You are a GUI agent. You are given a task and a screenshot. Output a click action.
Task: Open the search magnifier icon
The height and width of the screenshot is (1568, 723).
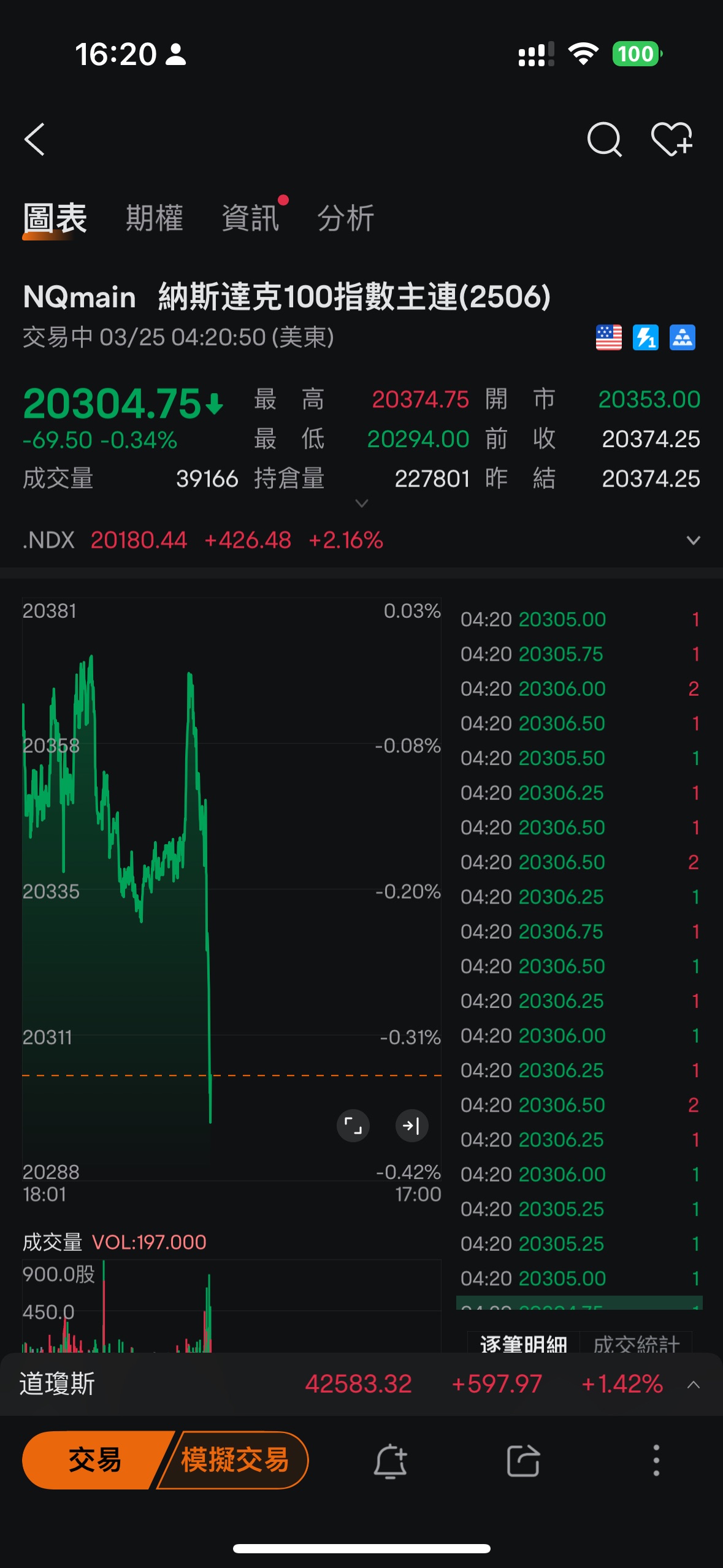click(x=605, y=140)
